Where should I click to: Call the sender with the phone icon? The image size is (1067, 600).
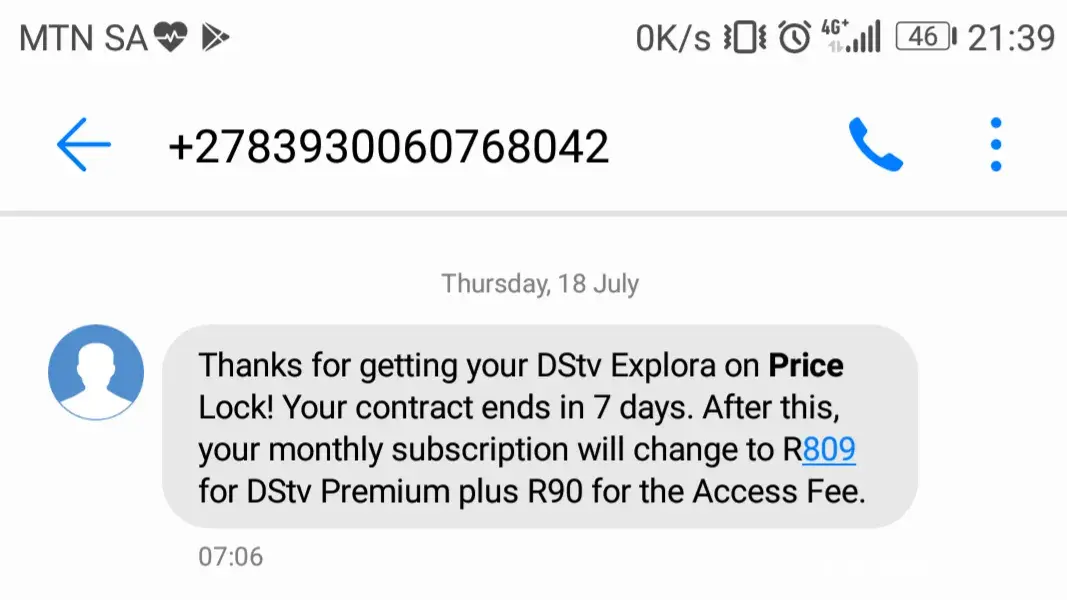click(x=875, y=146)
